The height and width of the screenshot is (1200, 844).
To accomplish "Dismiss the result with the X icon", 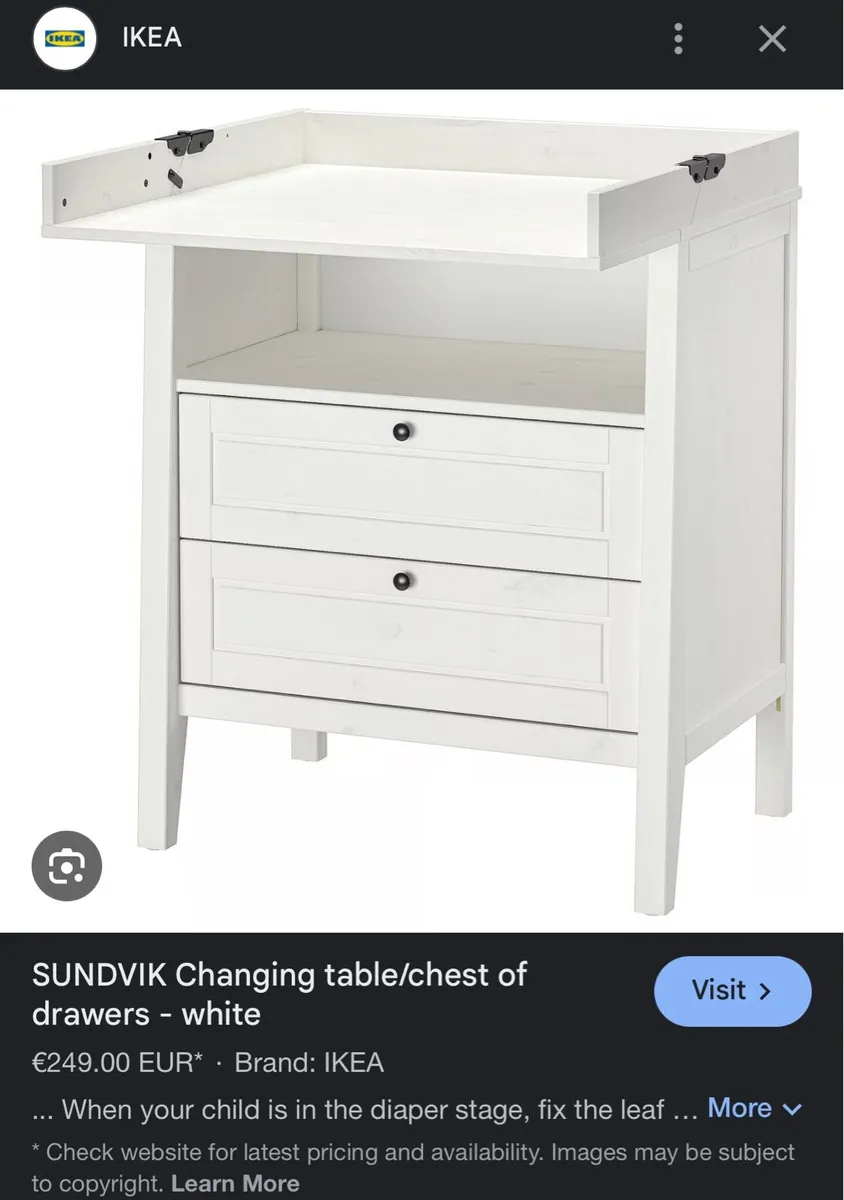I will pos(772,38).
